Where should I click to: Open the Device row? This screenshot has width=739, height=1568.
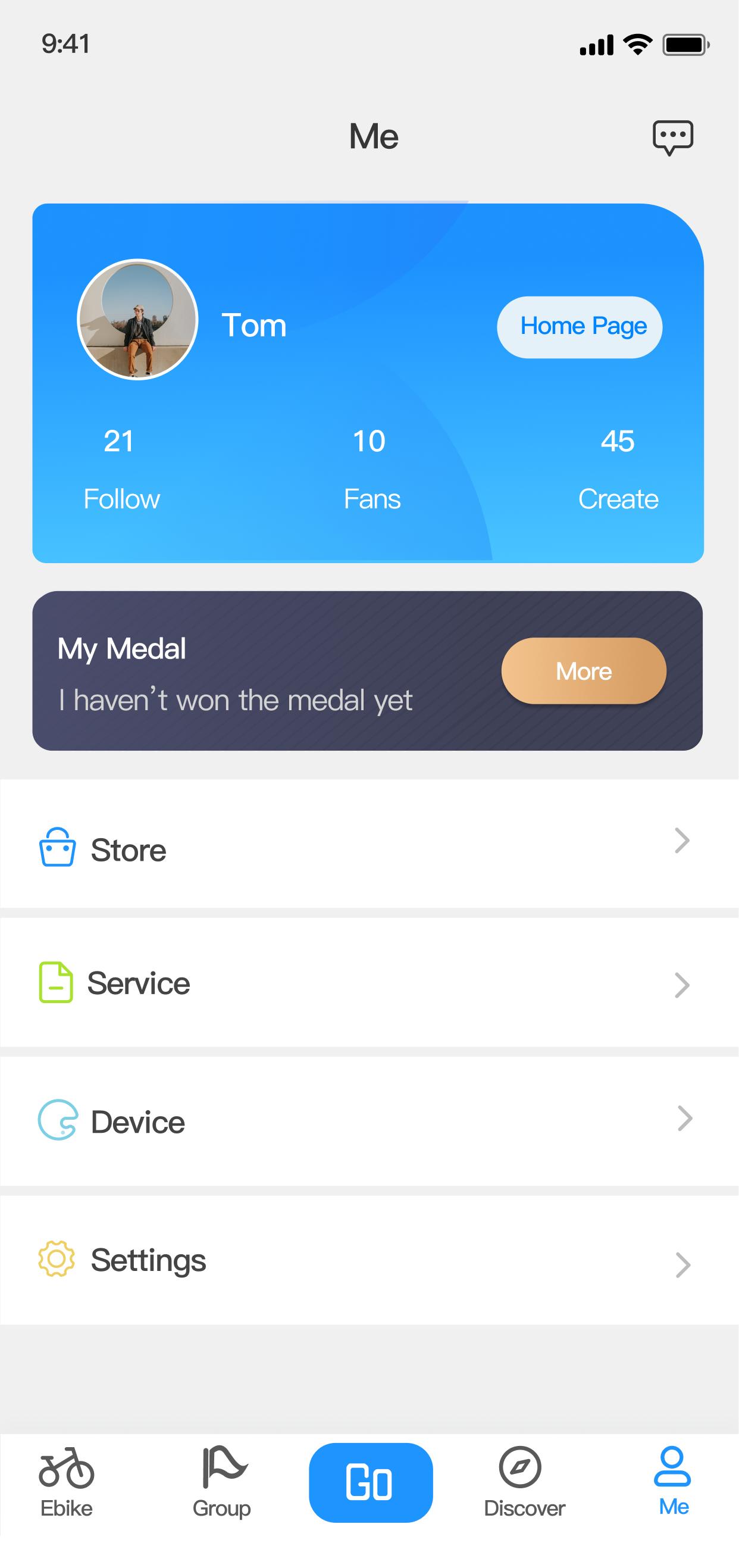369,1121
